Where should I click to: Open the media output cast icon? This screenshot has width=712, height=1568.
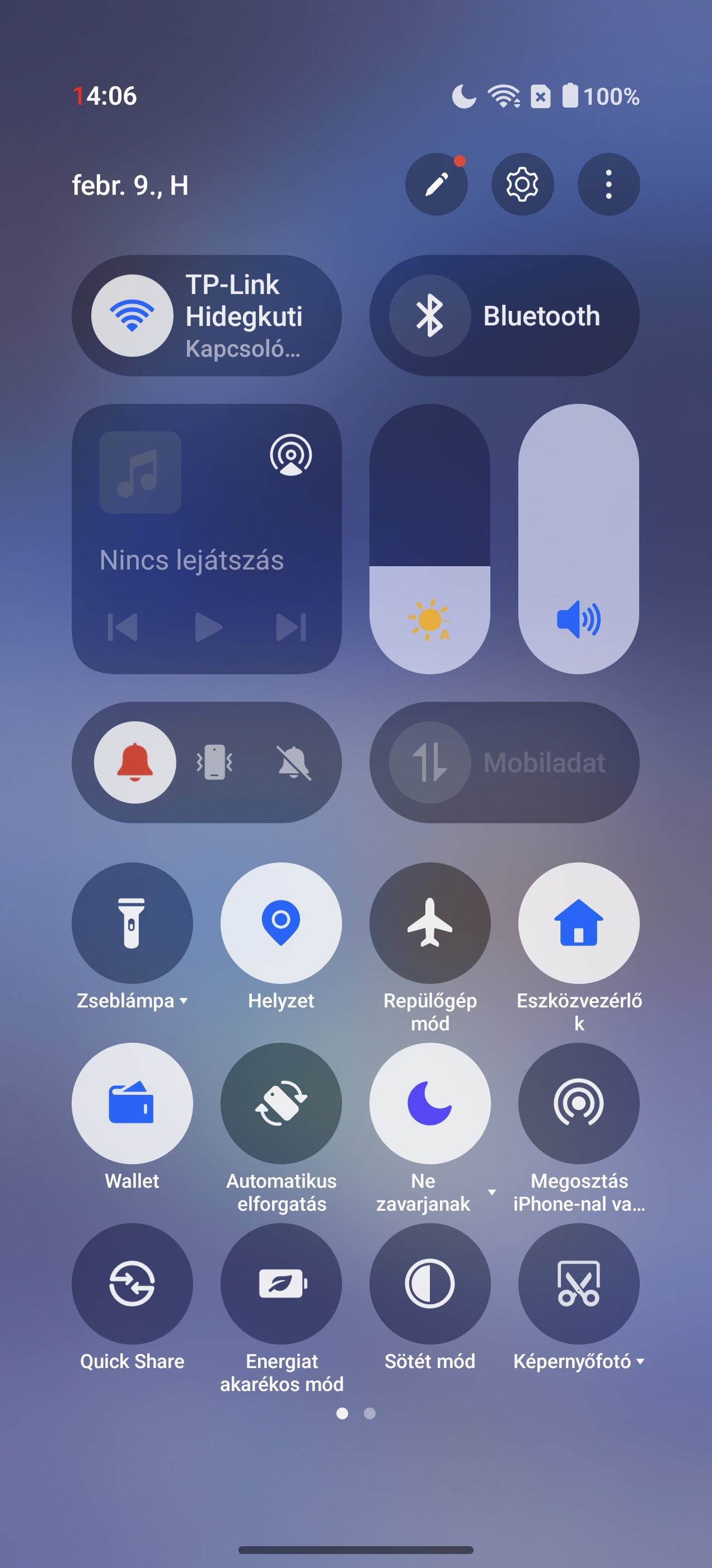291,455
